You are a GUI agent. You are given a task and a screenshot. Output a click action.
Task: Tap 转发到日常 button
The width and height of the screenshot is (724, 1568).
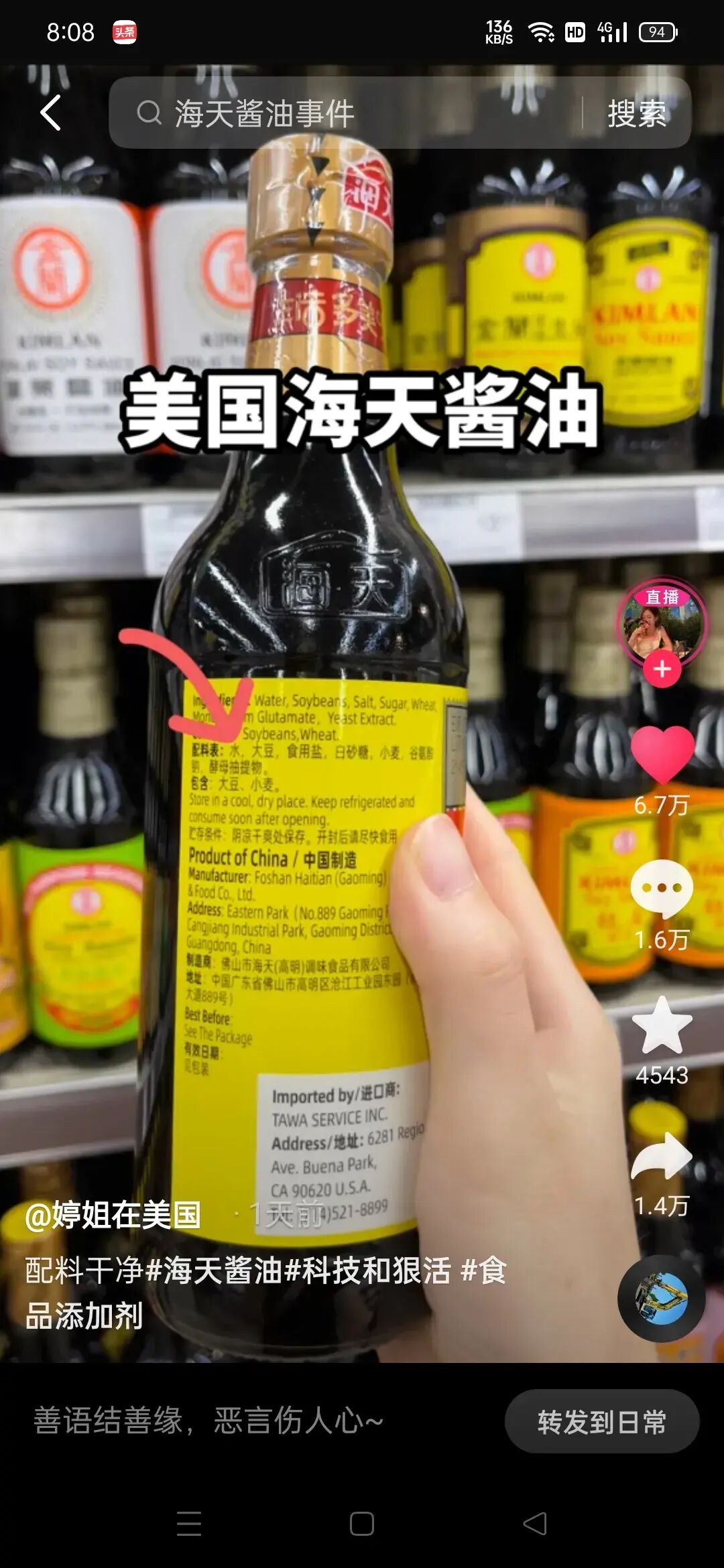click(601, 1421)
